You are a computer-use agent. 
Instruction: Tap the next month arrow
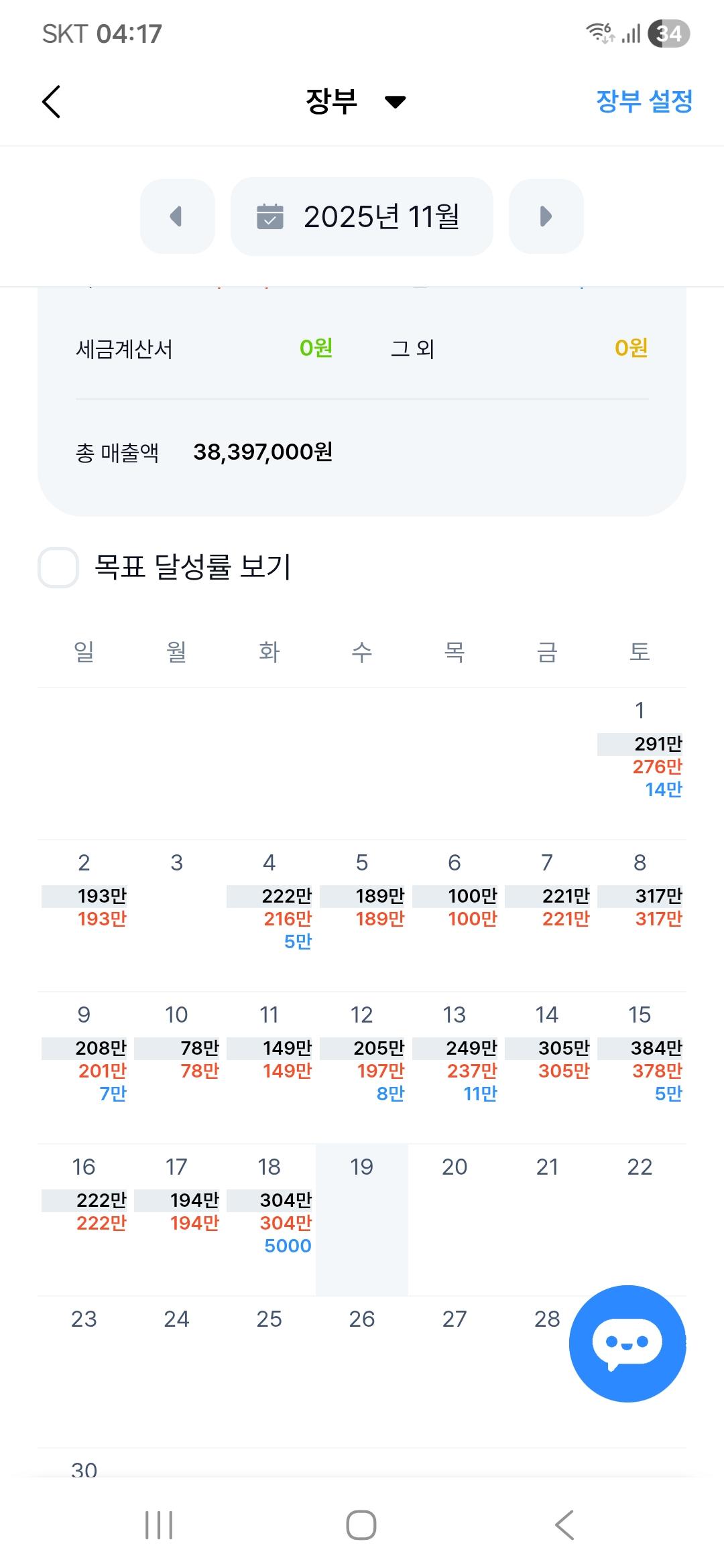click(x=546, y=216)
